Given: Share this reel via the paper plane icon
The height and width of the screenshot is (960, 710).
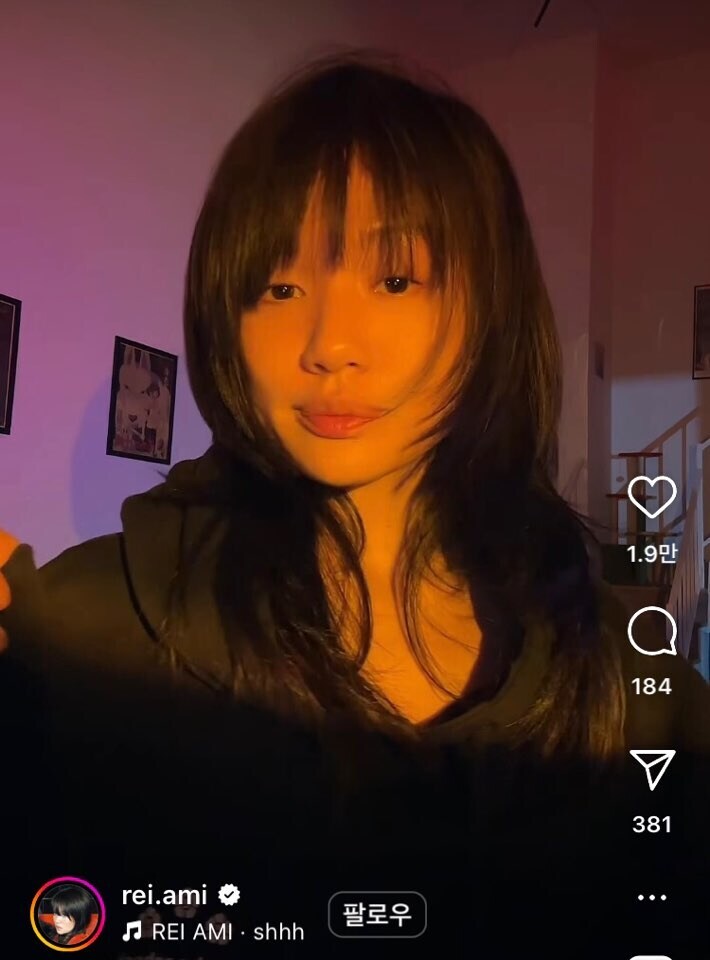Looking at the screenshot, I should coord(652,769).
